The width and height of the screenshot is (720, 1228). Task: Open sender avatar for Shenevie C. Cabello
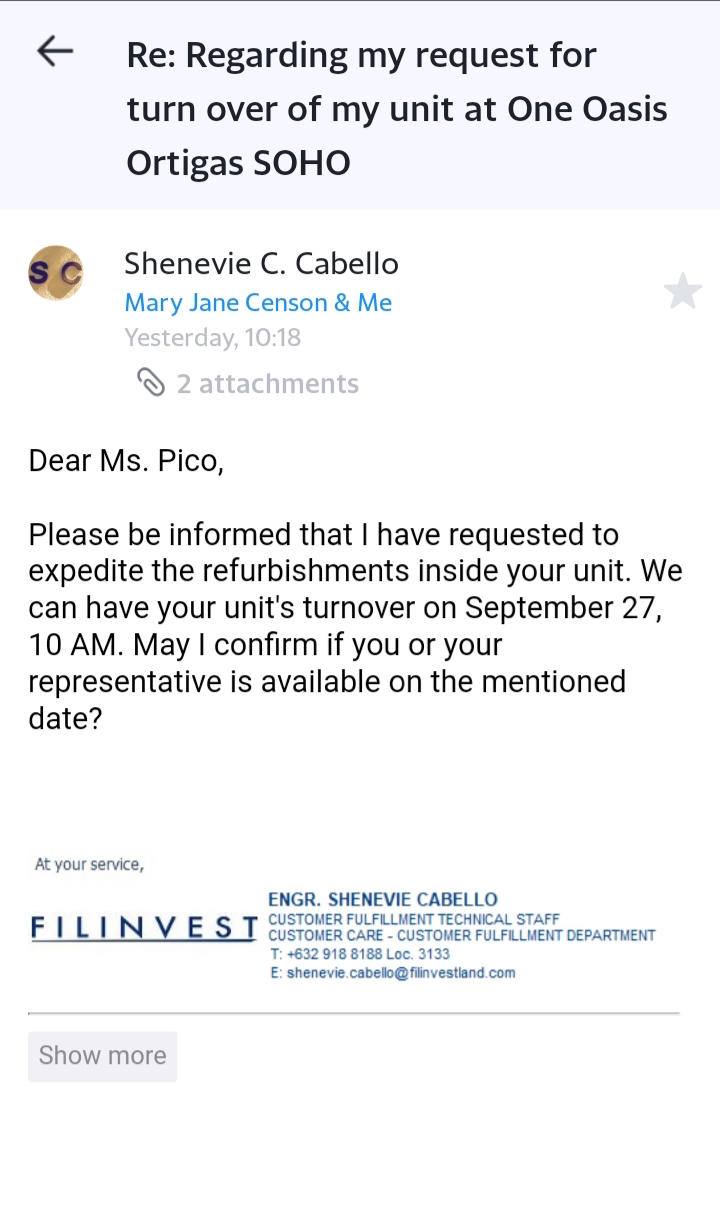tap(55, 273)
